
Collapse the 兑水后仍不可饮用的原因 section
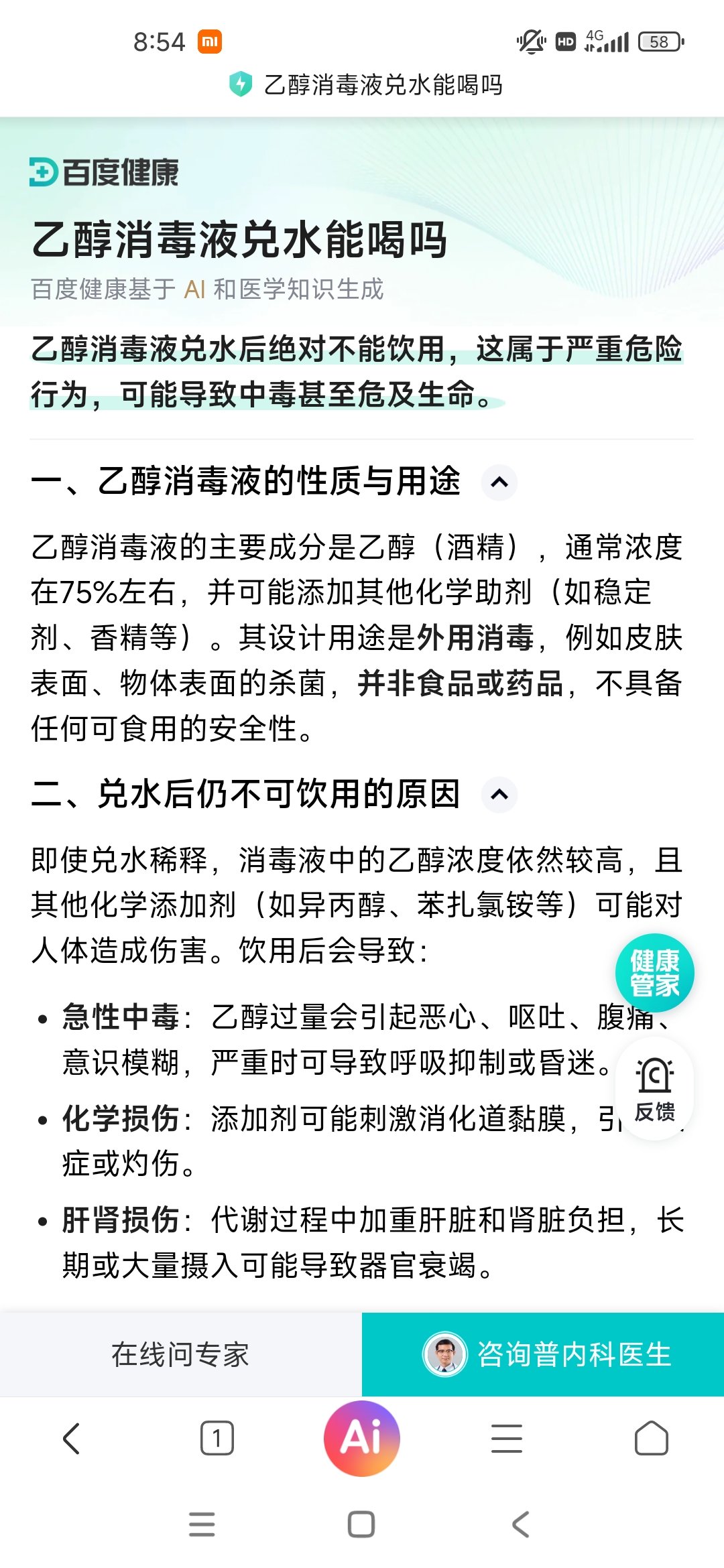tap(499, 795)
